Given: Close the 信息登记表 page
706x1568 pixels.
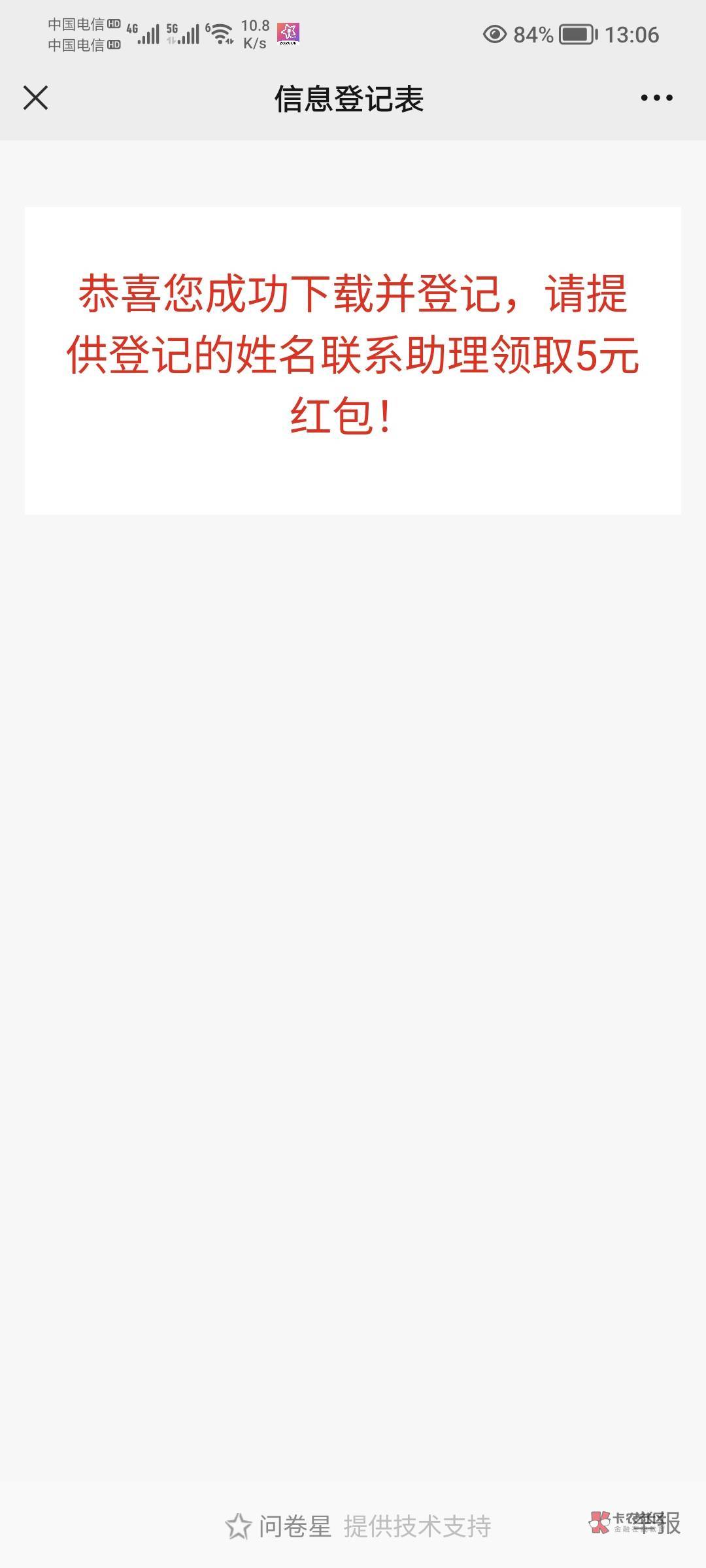Looking at the screenshot, I should (35, 98).
